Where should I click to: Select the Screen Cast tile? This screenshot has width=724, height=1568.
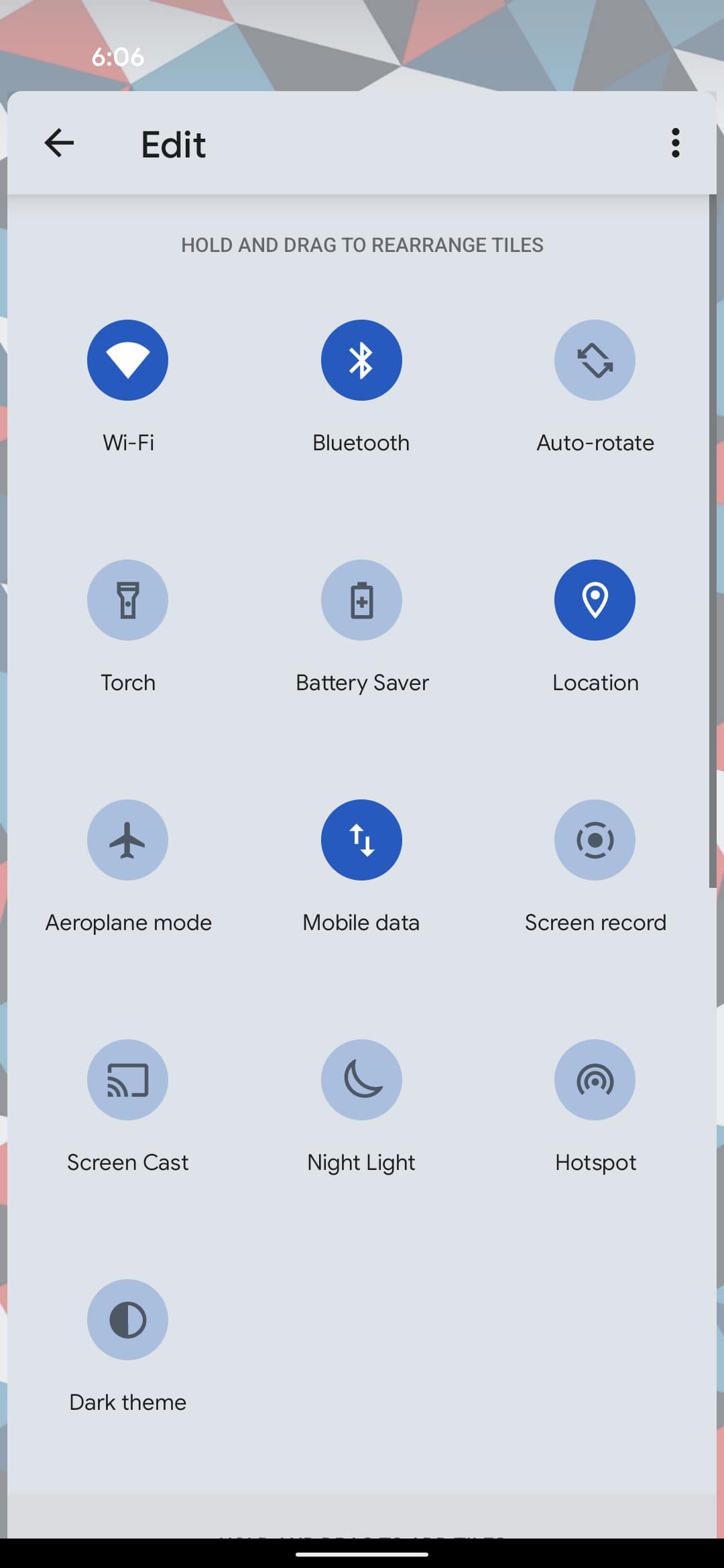[x=127, y=1080]
